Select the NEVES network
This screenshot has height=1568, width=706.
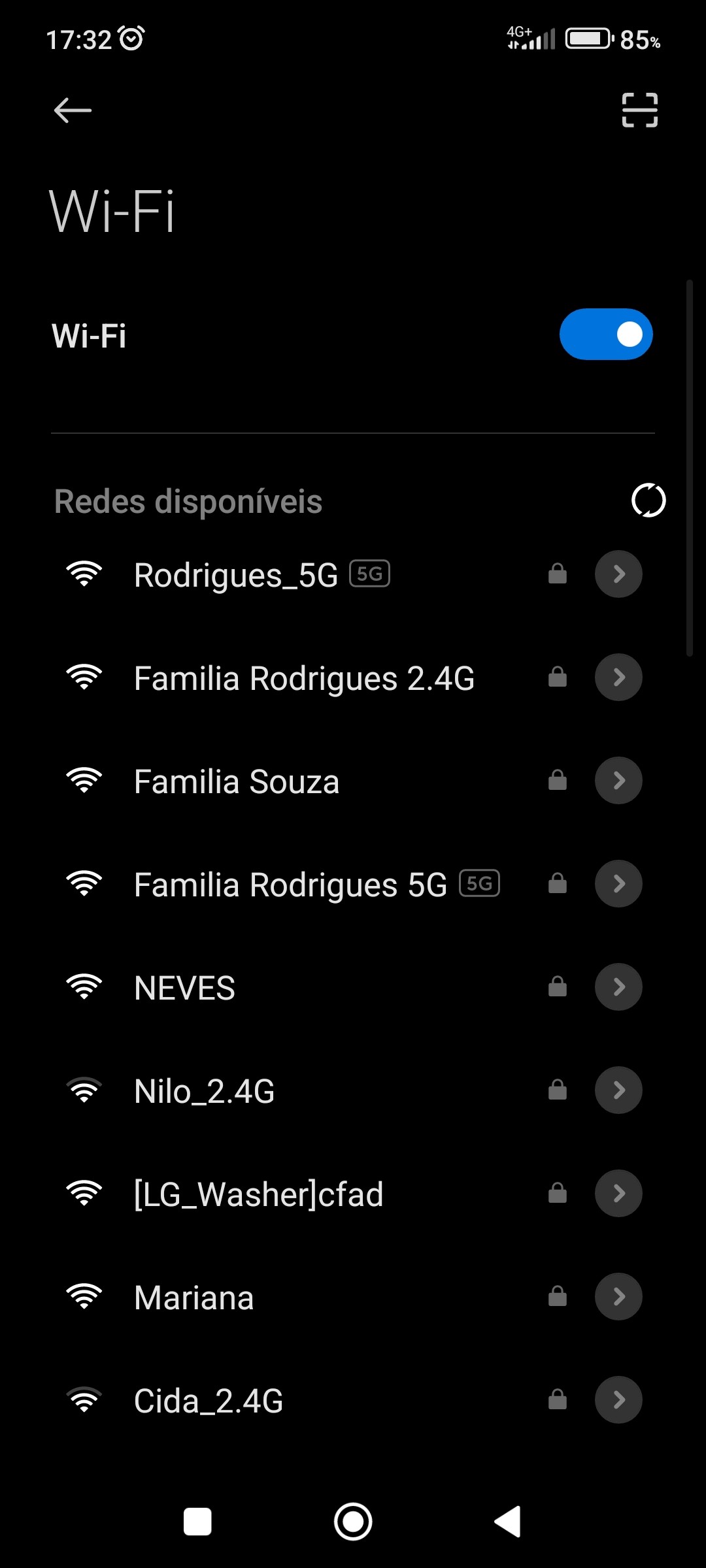[x=184, y=988]
